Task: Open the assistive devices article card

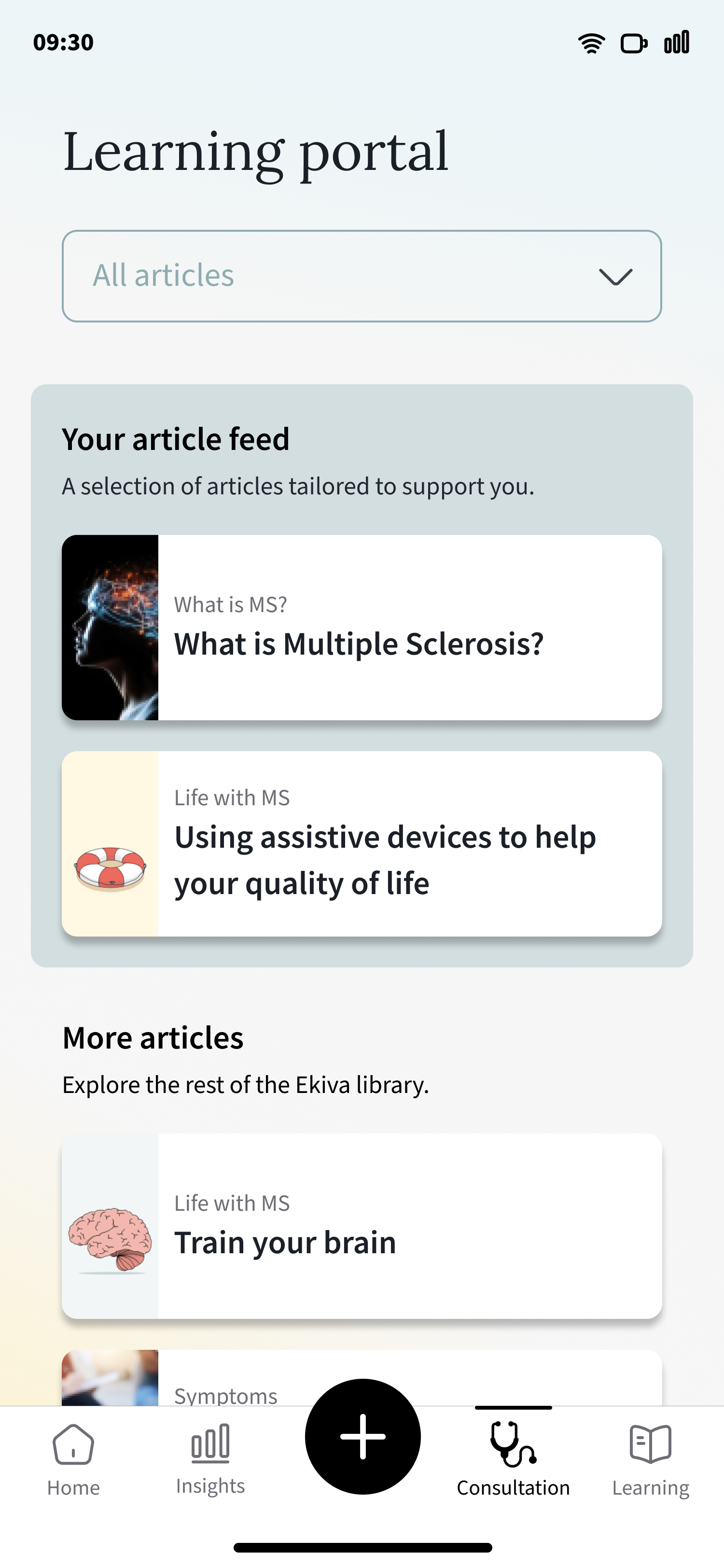Action: 362,844
